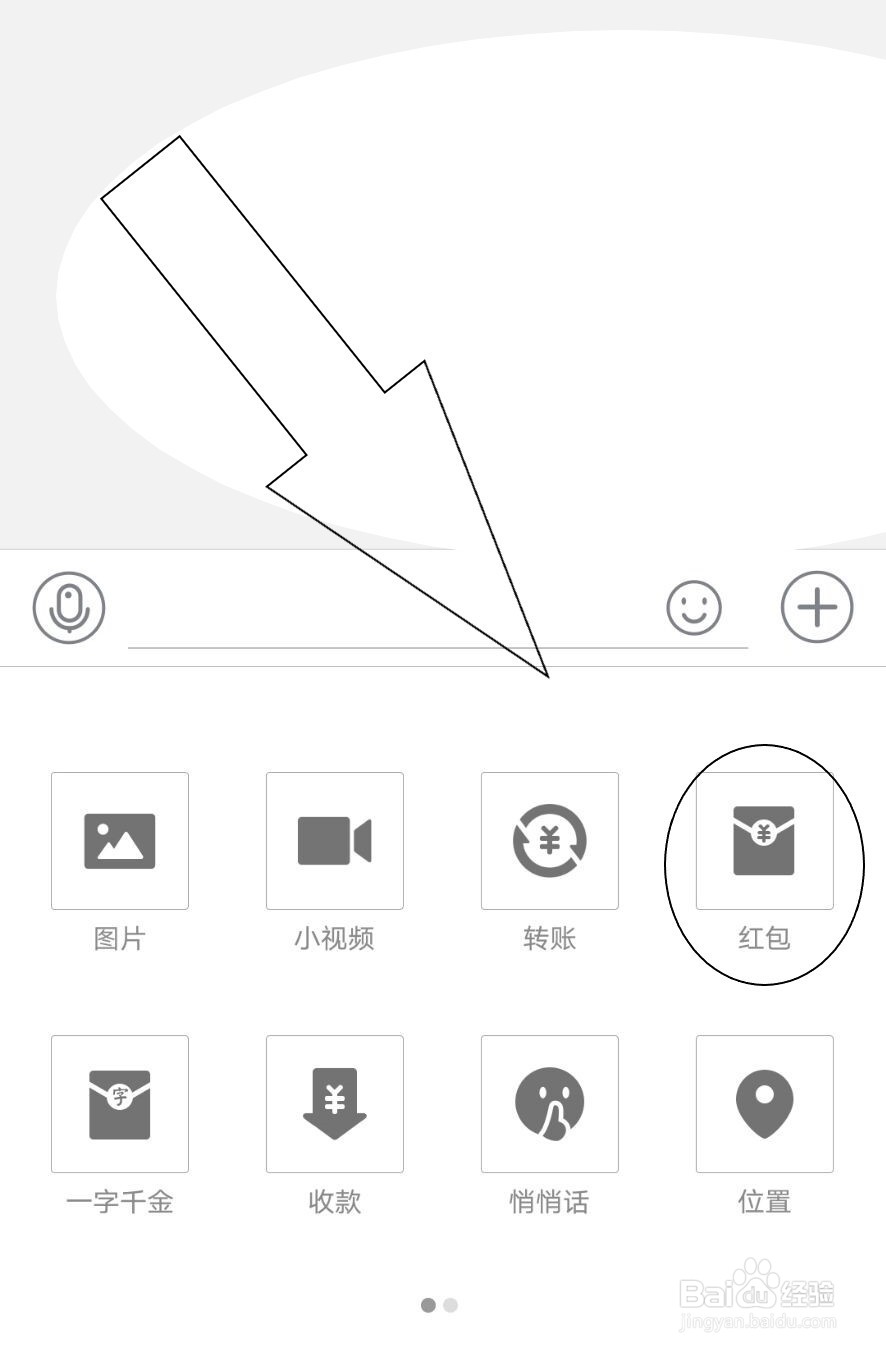Share location via the 位置 pin icon
886x1352 pixels.
tap(764, 1104)
